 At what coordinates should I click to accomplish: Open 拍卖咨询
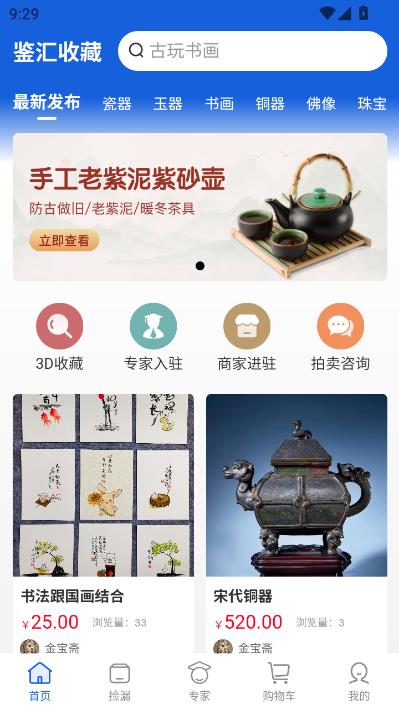point(340,337)
